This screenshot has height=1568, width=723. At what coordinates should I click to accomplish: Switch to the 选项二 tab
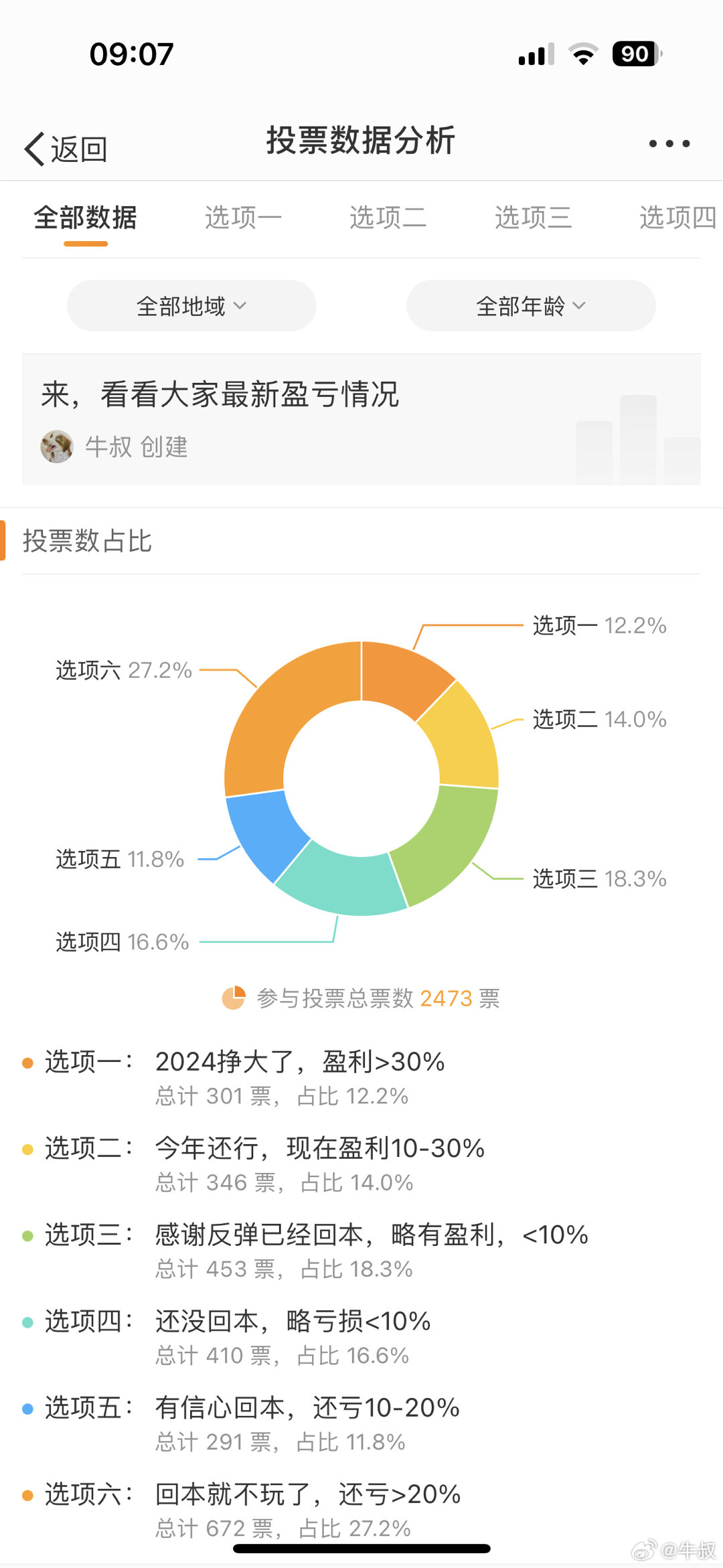[388, 218]
